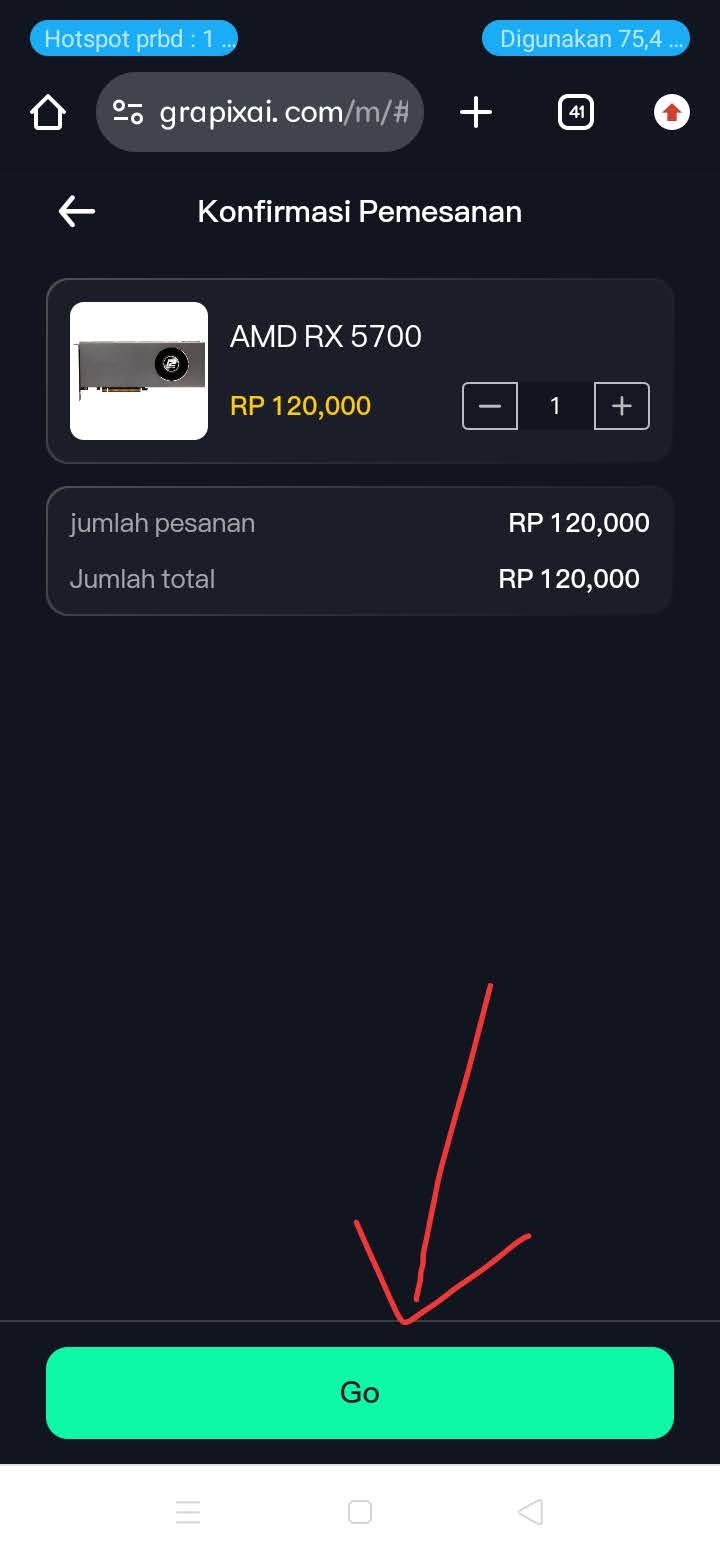Decrease quantity with the minus stepper
This screenshot has height=1560, width=720.
[x=489, y=405]
